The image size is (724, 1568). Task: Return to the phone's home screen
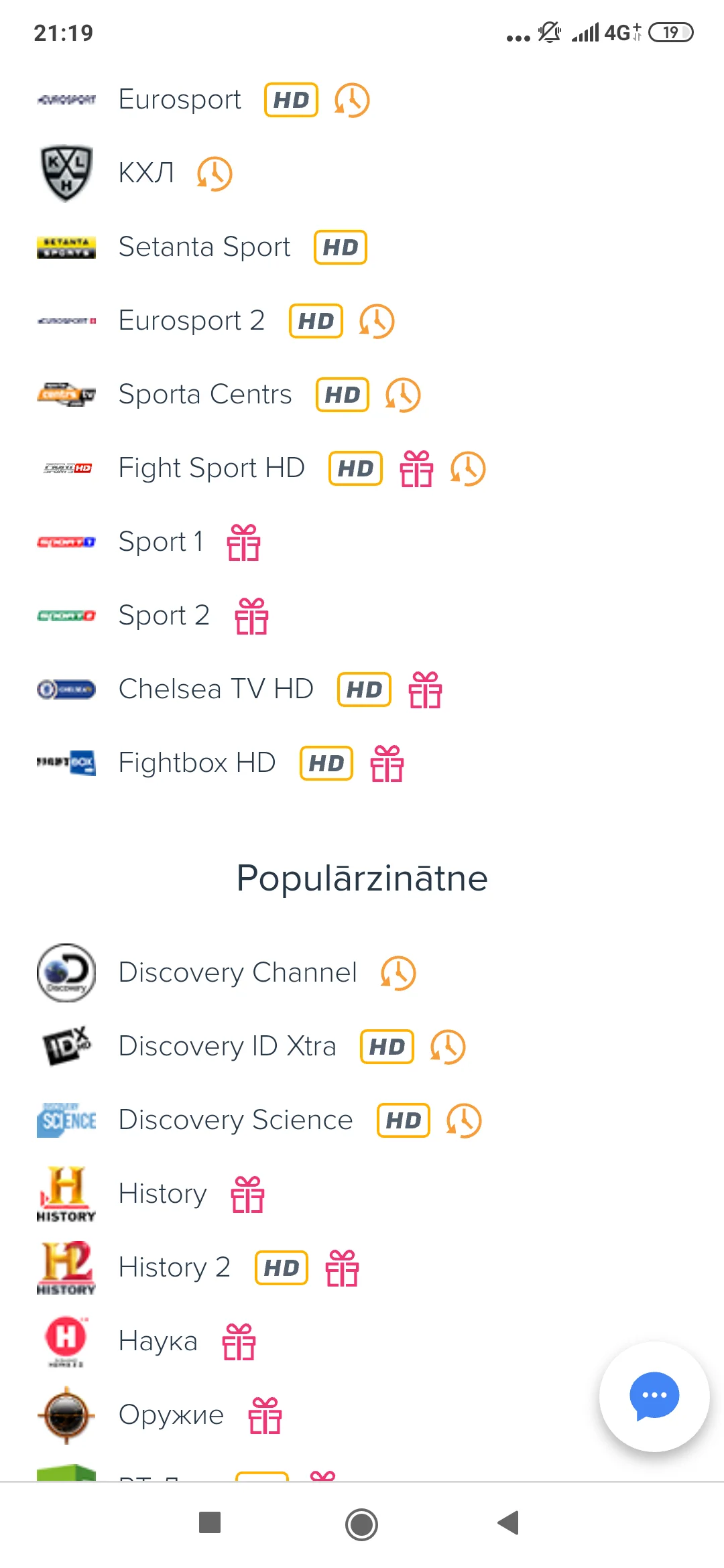click(362, 1524)
